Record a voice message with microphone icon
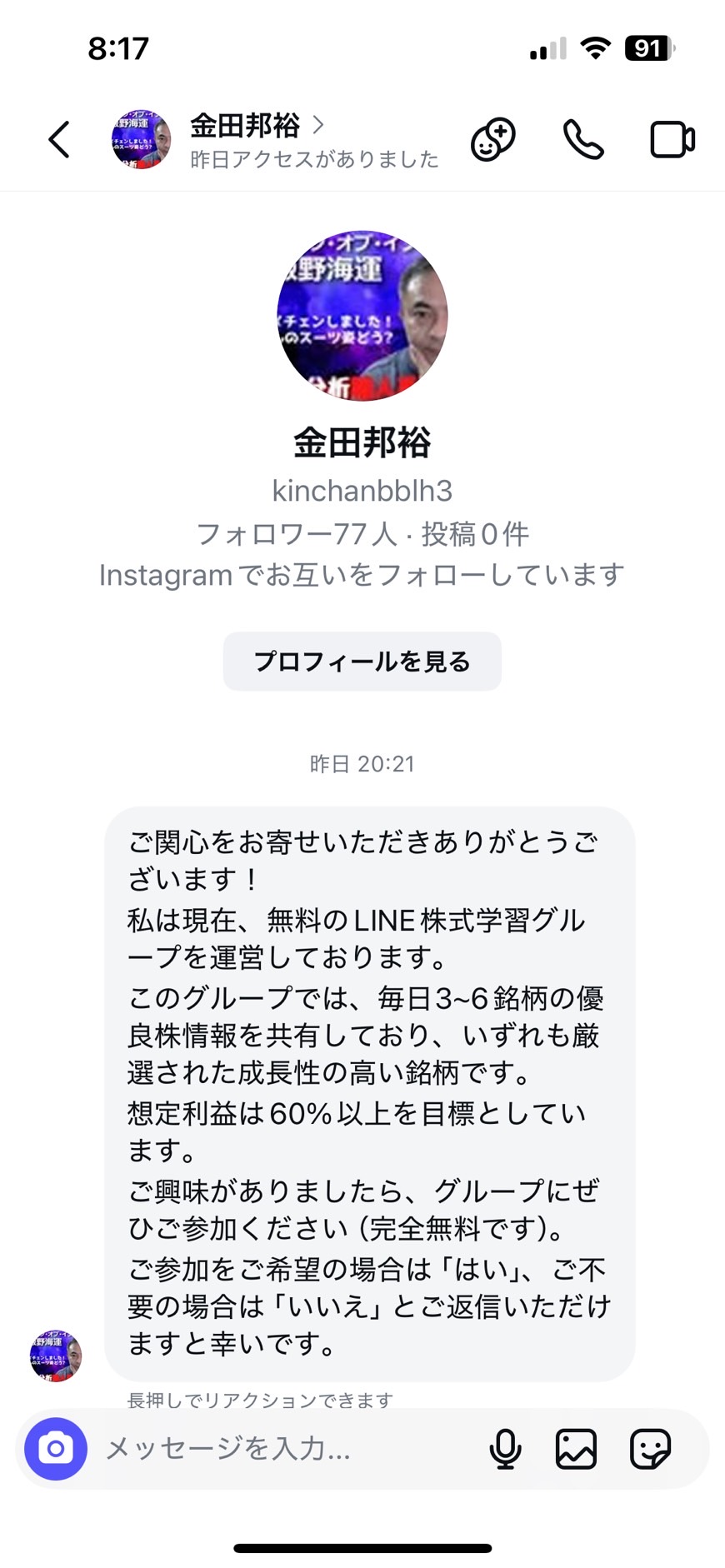 tap(505, 1449)
